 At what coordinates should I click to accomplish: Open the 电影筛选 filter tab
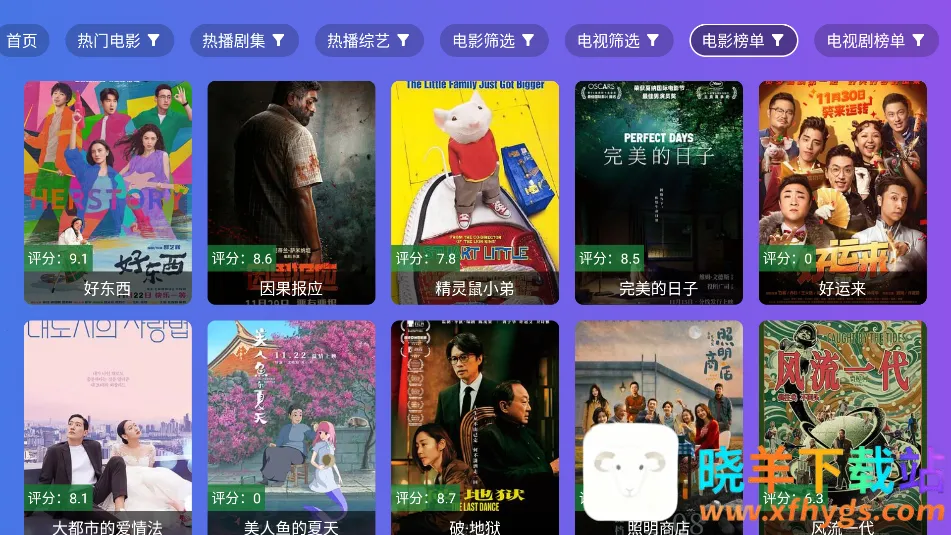493,41
